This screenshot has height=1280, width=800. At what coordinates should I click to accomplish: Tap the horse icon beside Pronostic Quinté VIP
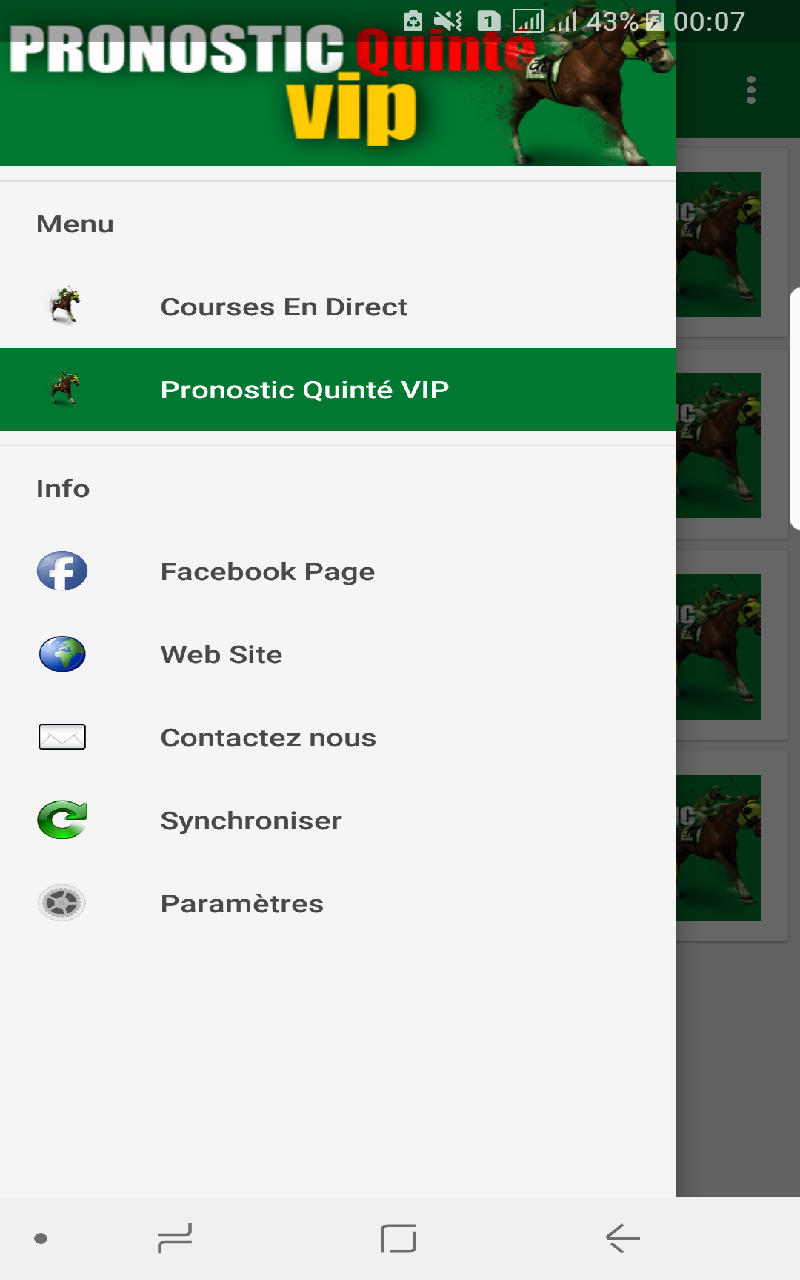pyautogui.click(x=62, y=390)
